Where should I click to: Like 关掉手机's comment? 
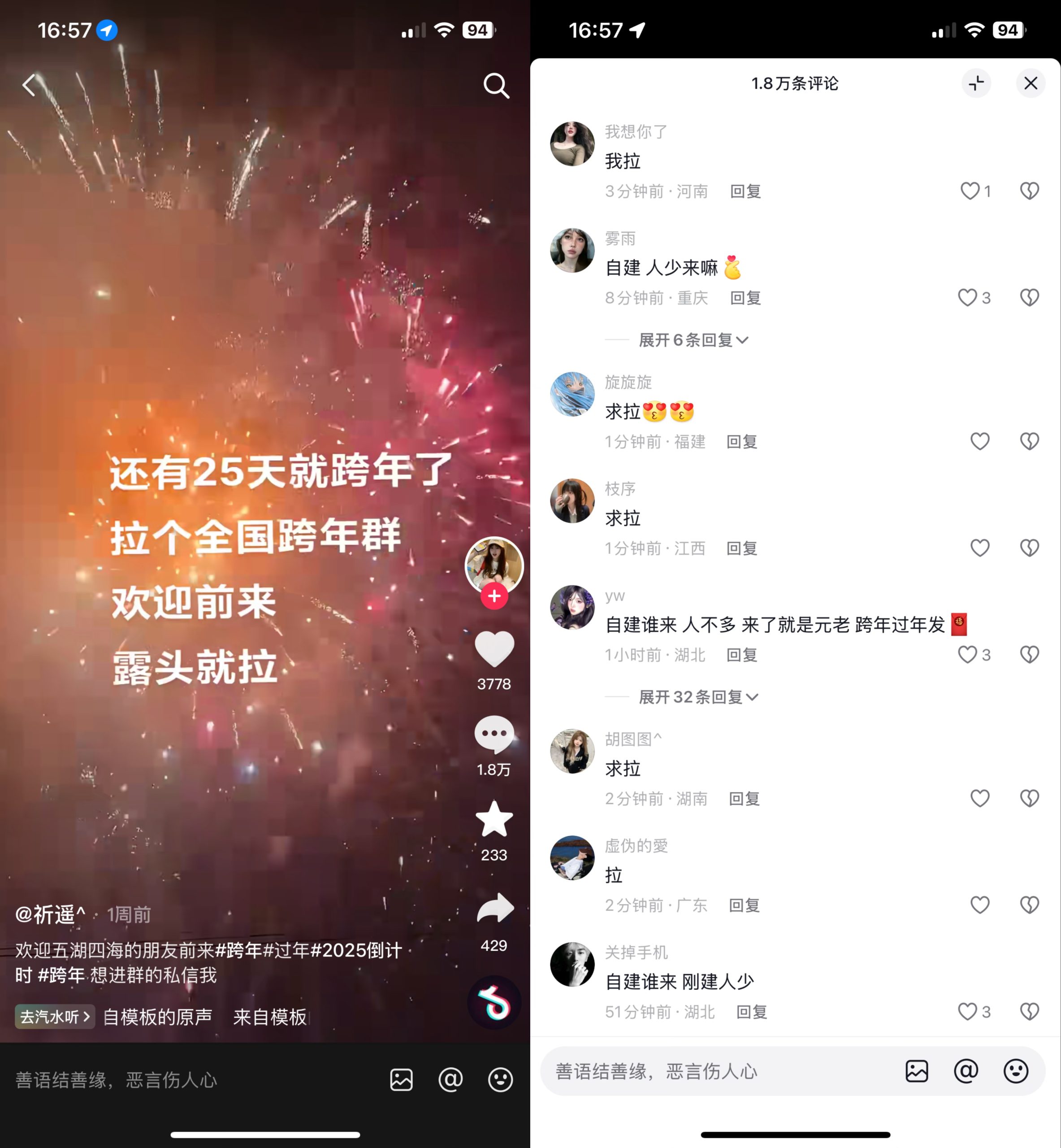click(967, 1012)
